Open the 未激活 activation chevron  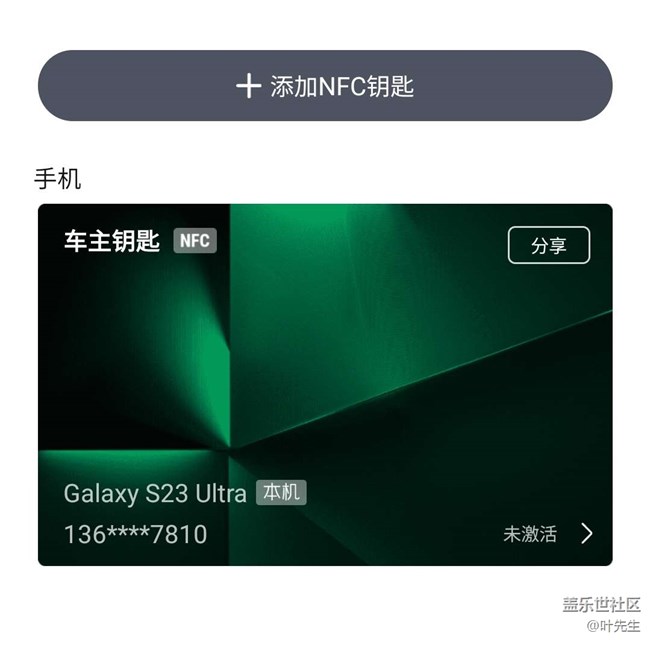586,533
